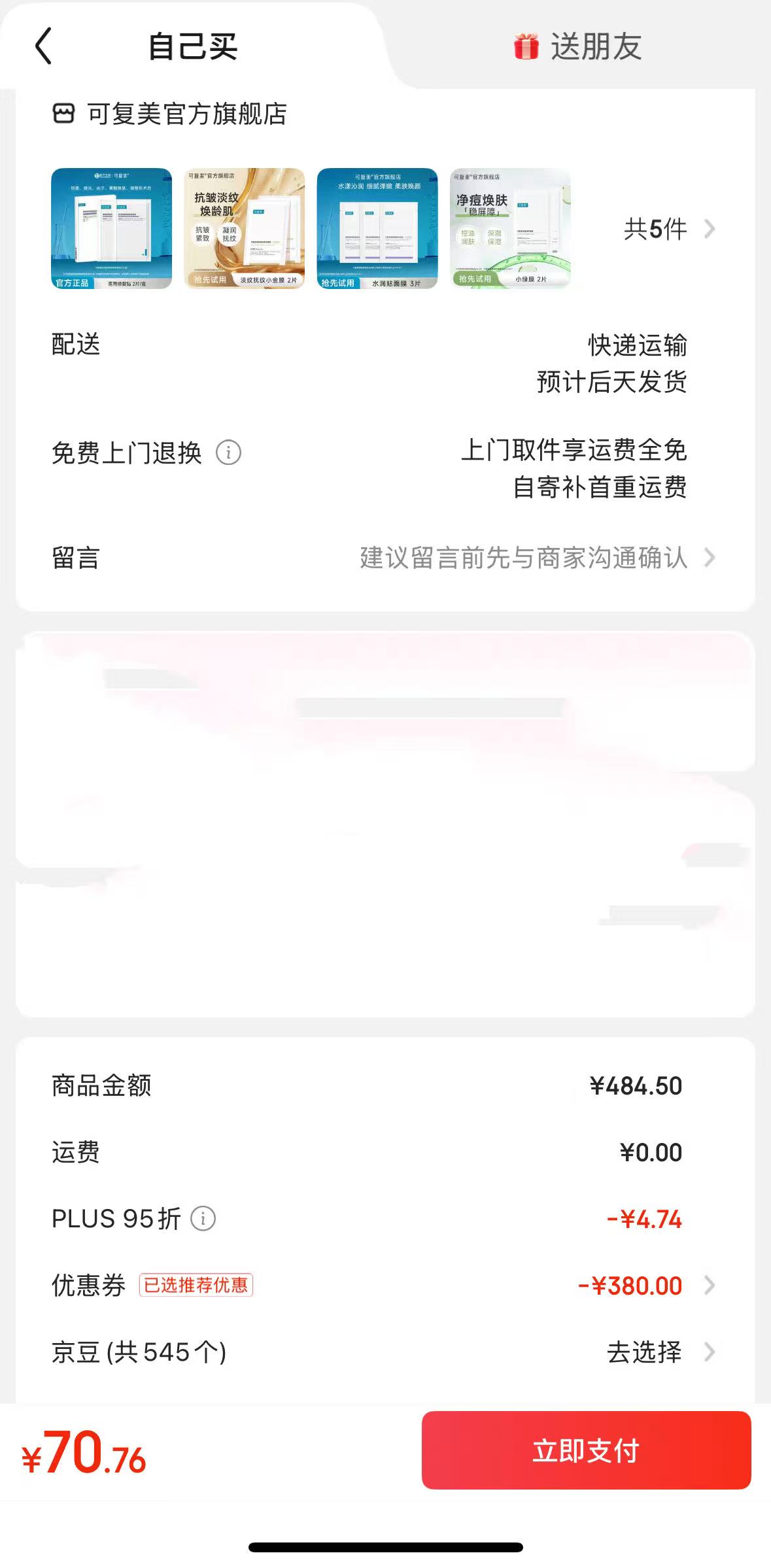Open the 留言 message row
Image resolution: width=771 pixels, height=1568 pixels.
(385, 558)
